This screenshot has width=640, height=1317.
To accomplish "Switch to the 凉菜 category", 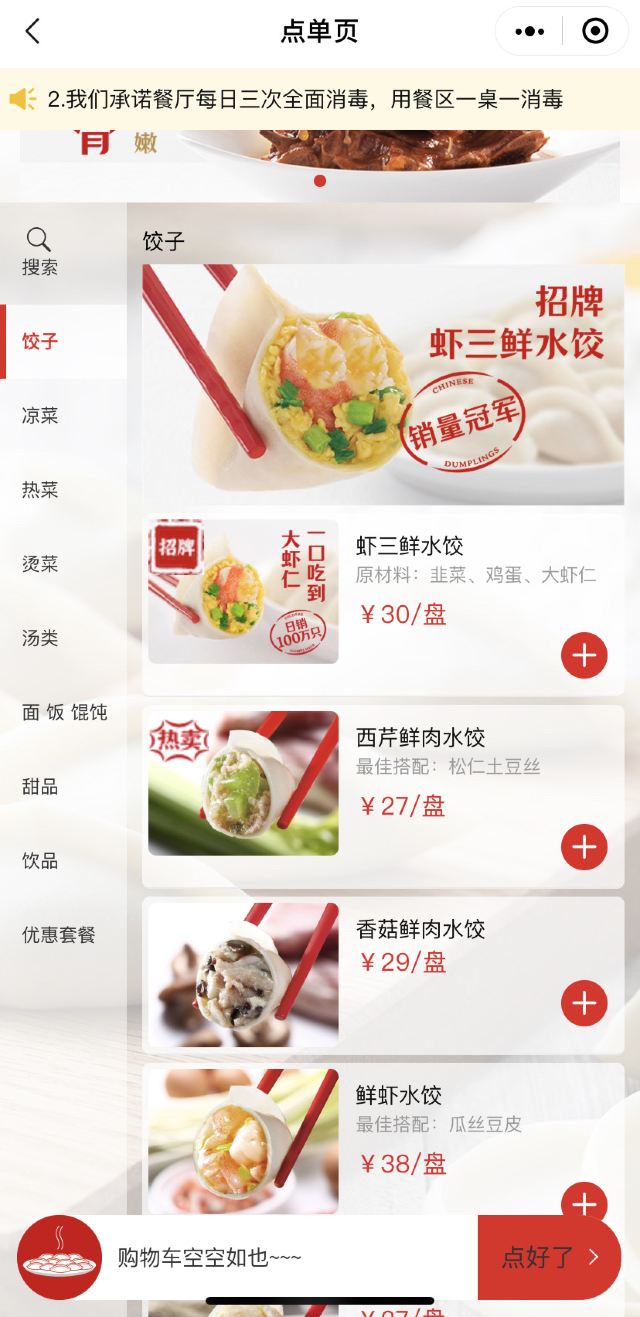I will pos(40,415).
